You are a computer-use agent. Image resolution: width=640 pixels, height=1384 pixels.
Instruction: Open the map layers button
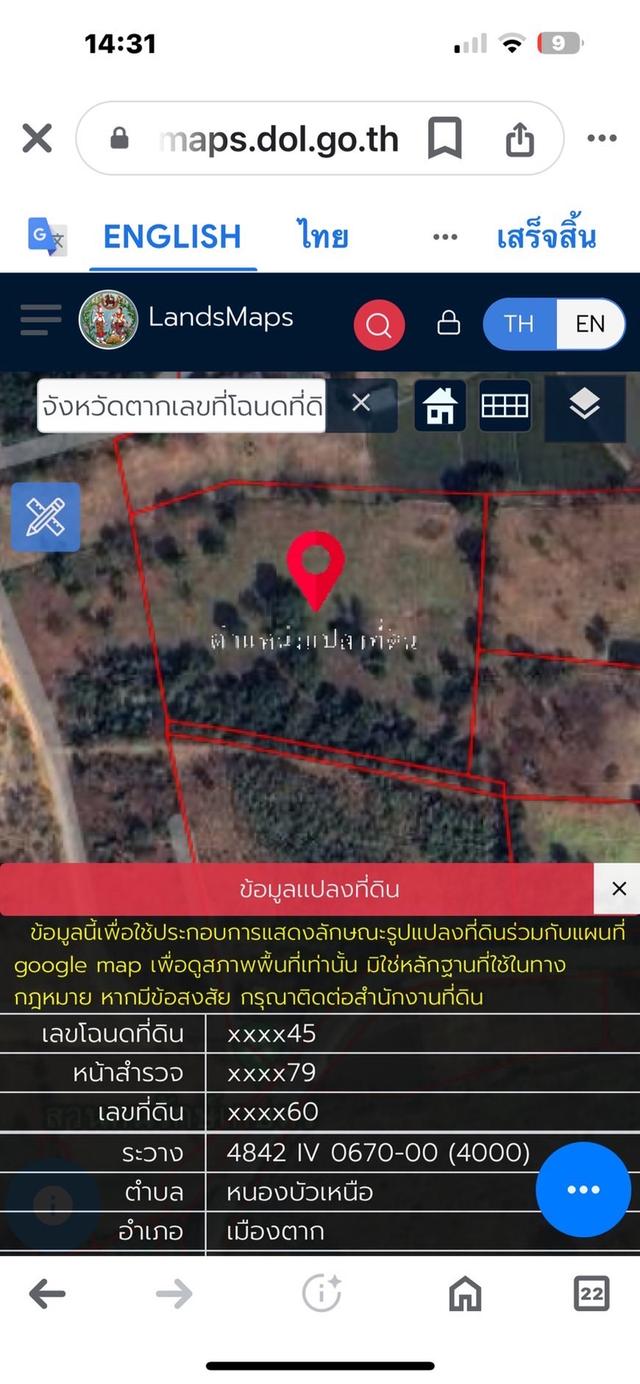pos(584,405)
